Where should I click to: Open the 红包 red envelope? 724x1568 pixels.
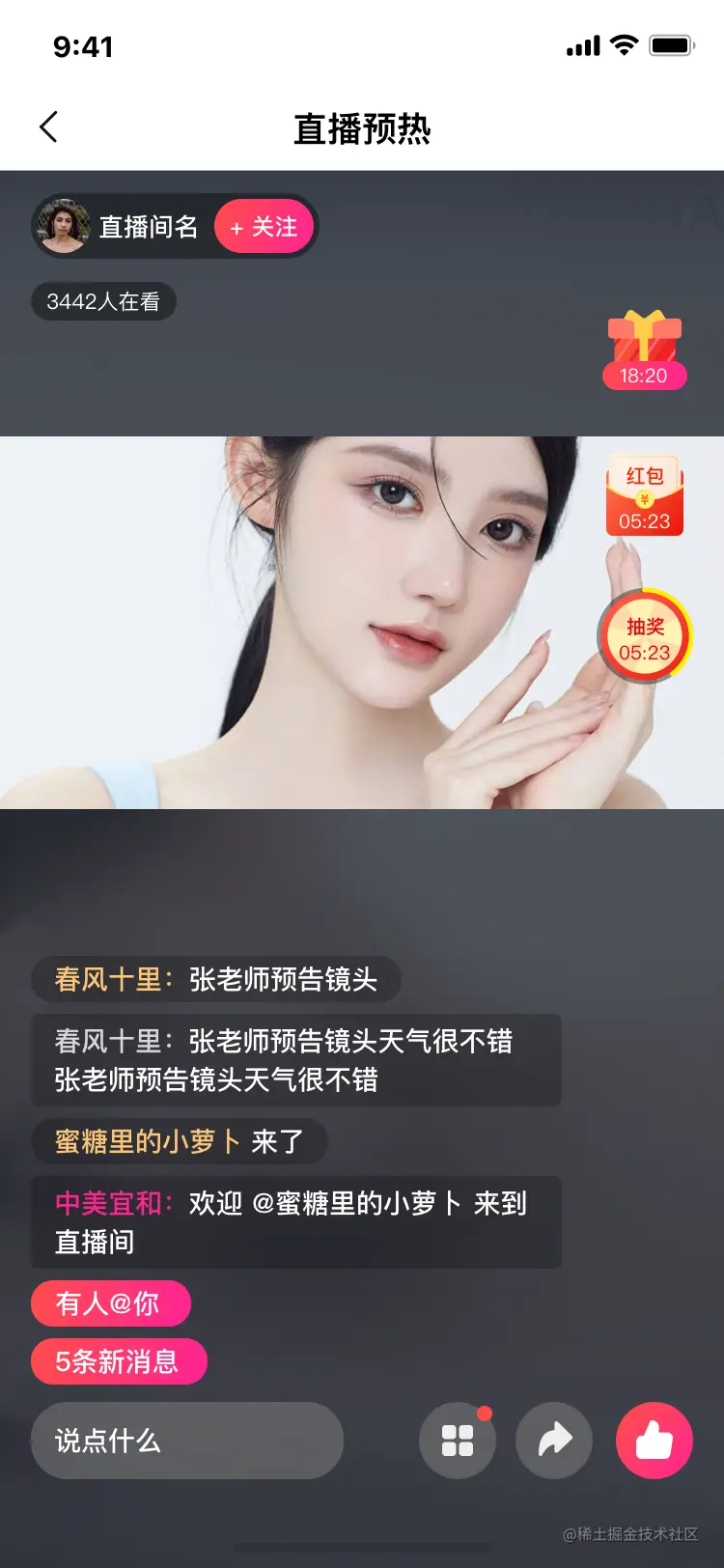[644, 496]
